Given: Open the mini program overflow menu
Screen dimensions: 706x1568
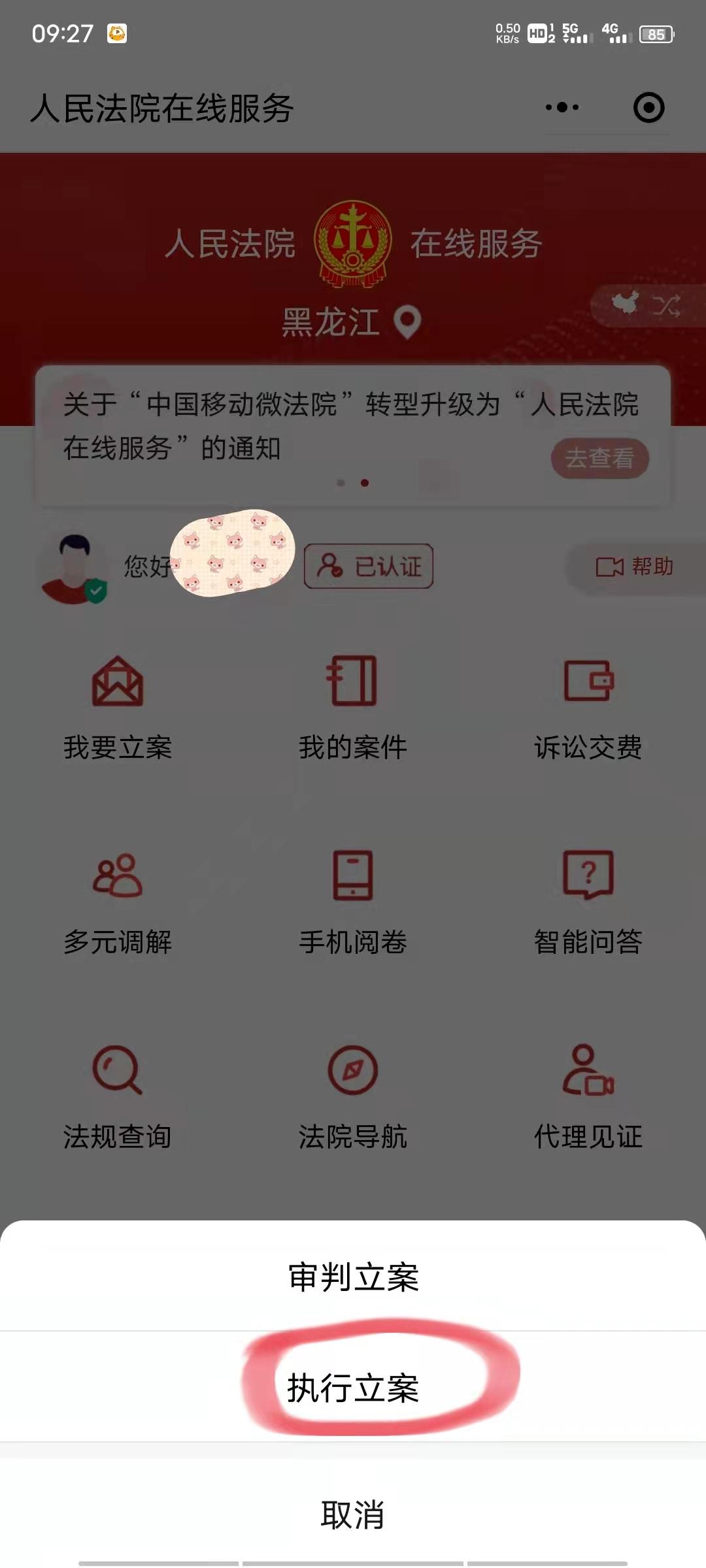Looking at the screenshot, I should [562, 108].
